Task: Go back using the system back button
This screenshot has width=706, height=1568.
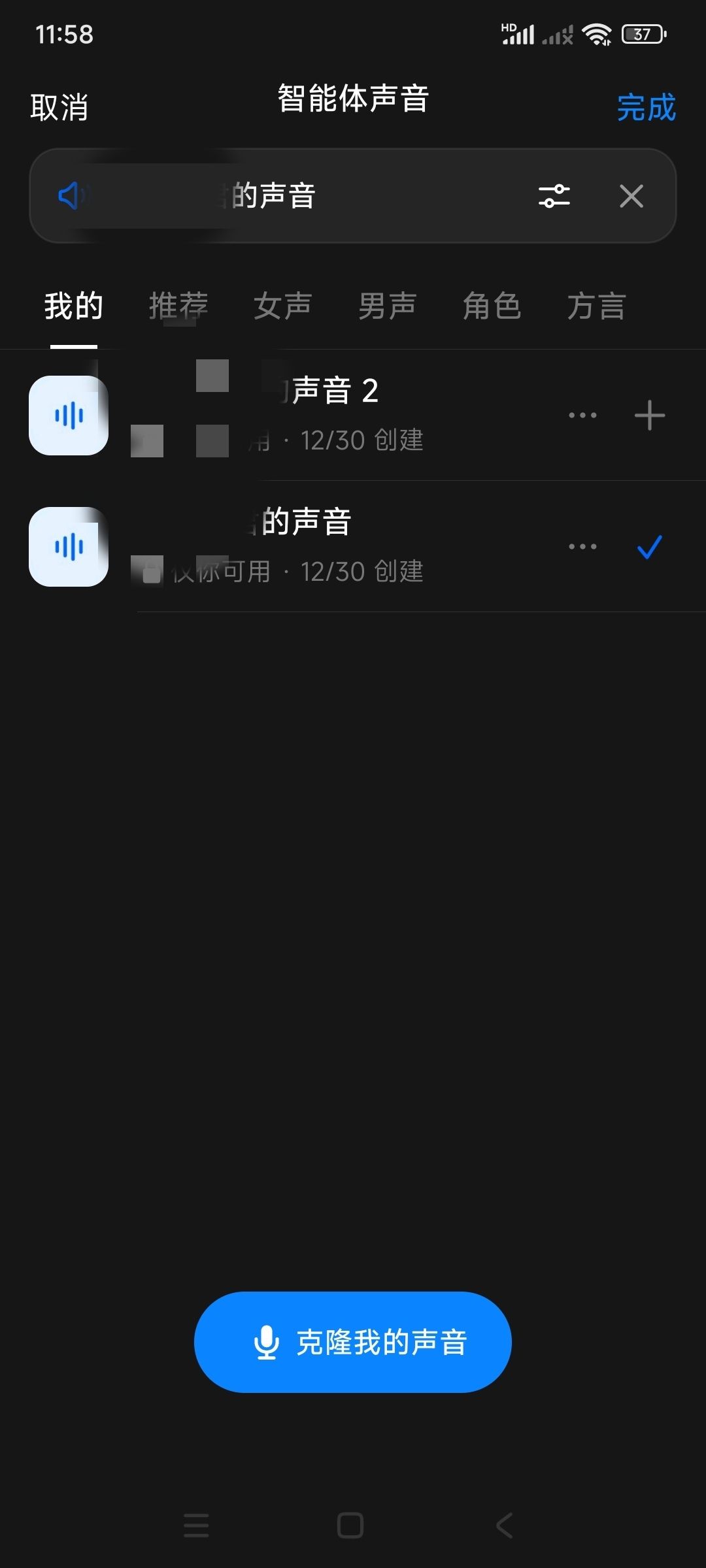Action: click(504, 1526)
